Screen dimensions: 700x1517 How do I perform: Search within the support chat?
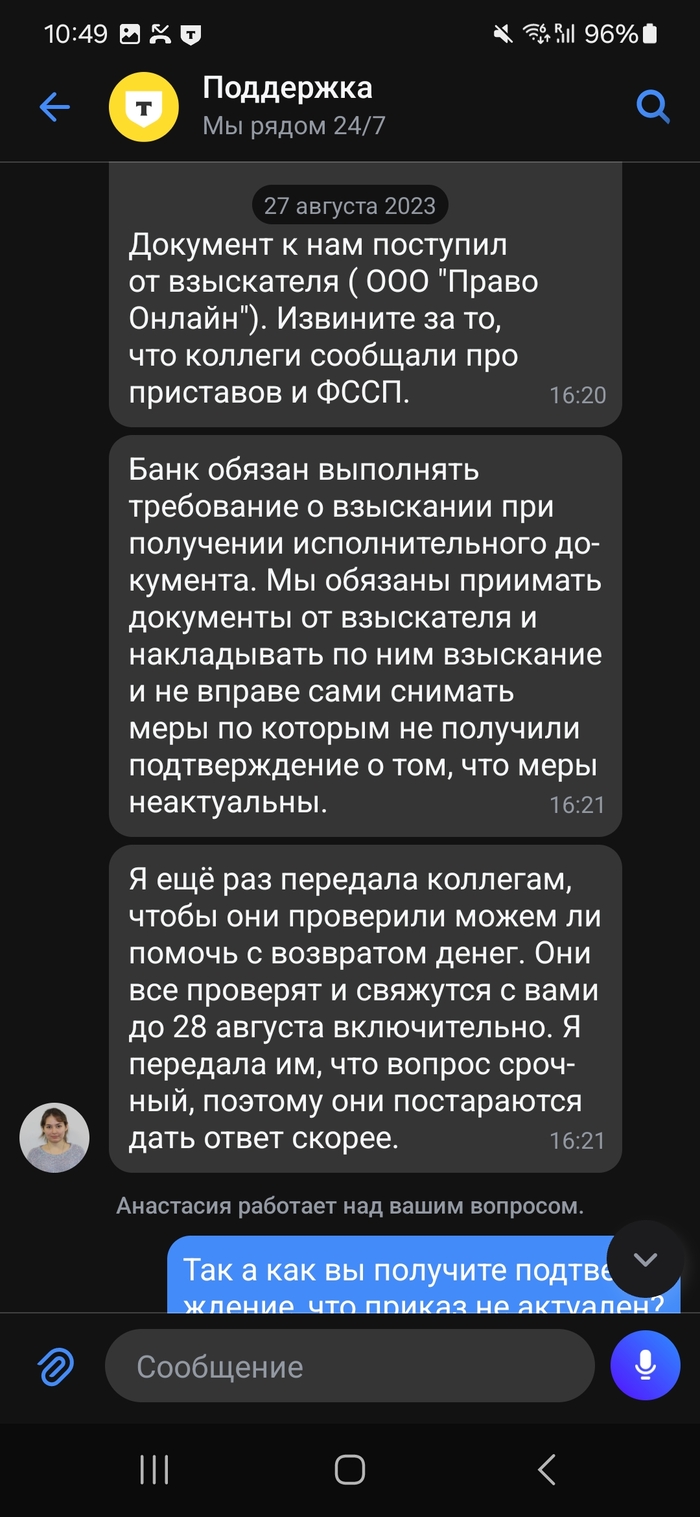click(653, 106)
